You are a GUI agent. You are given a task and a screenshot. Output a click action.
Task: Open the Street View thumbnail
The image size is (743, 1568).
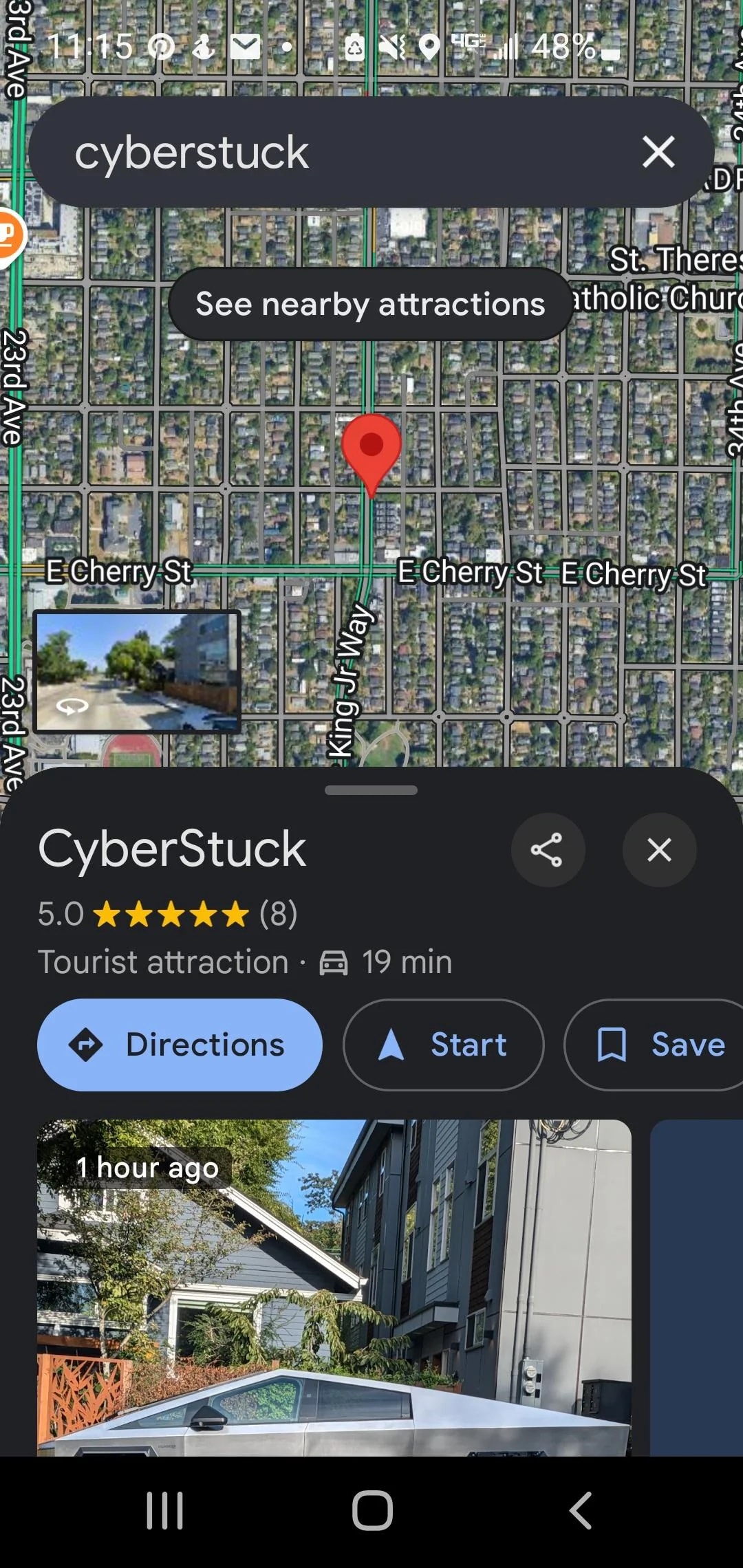pyautogui.click(x=138, y=671)
